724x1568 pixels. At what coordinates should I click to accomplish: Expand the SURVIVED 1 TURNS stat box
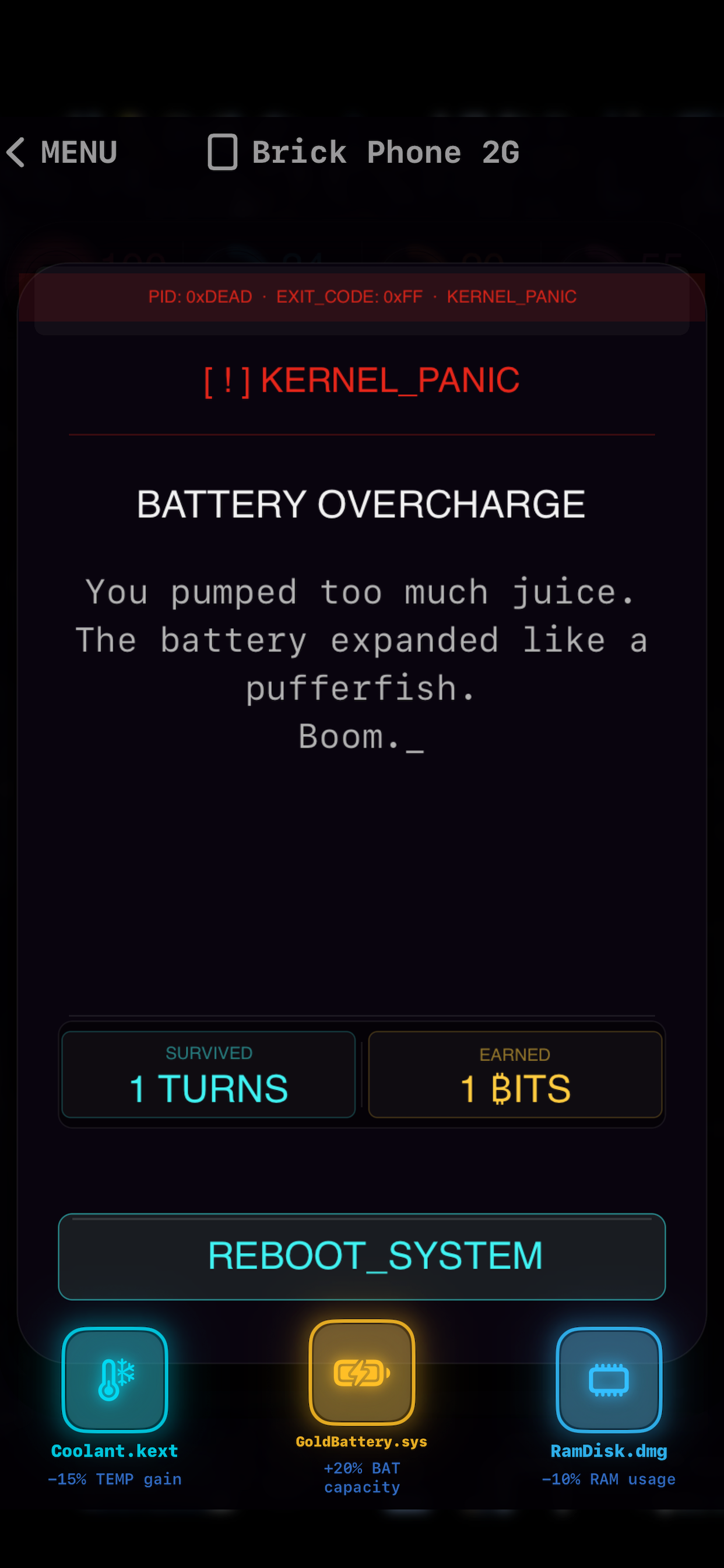pos(208,1074)
